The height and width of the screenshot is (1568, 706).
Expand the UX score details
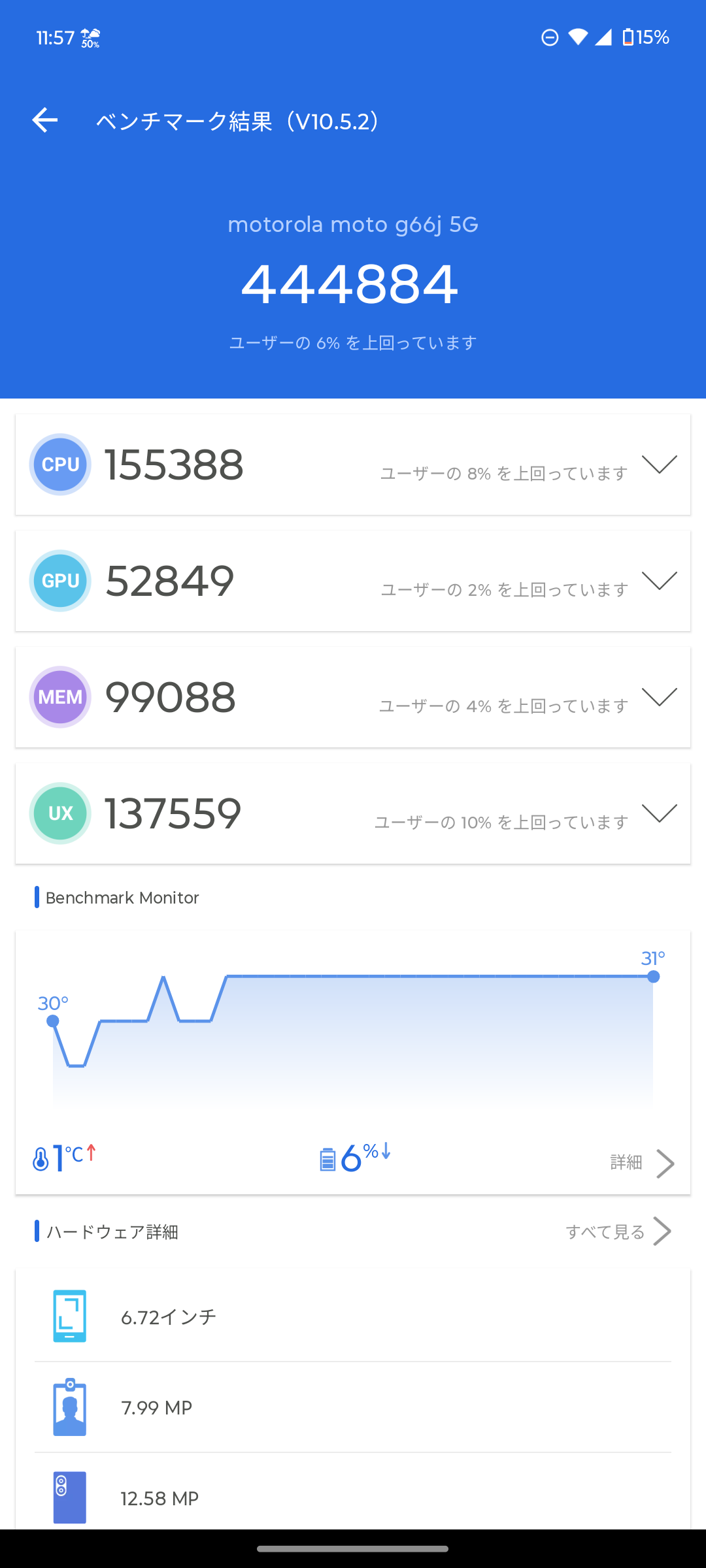659,813
